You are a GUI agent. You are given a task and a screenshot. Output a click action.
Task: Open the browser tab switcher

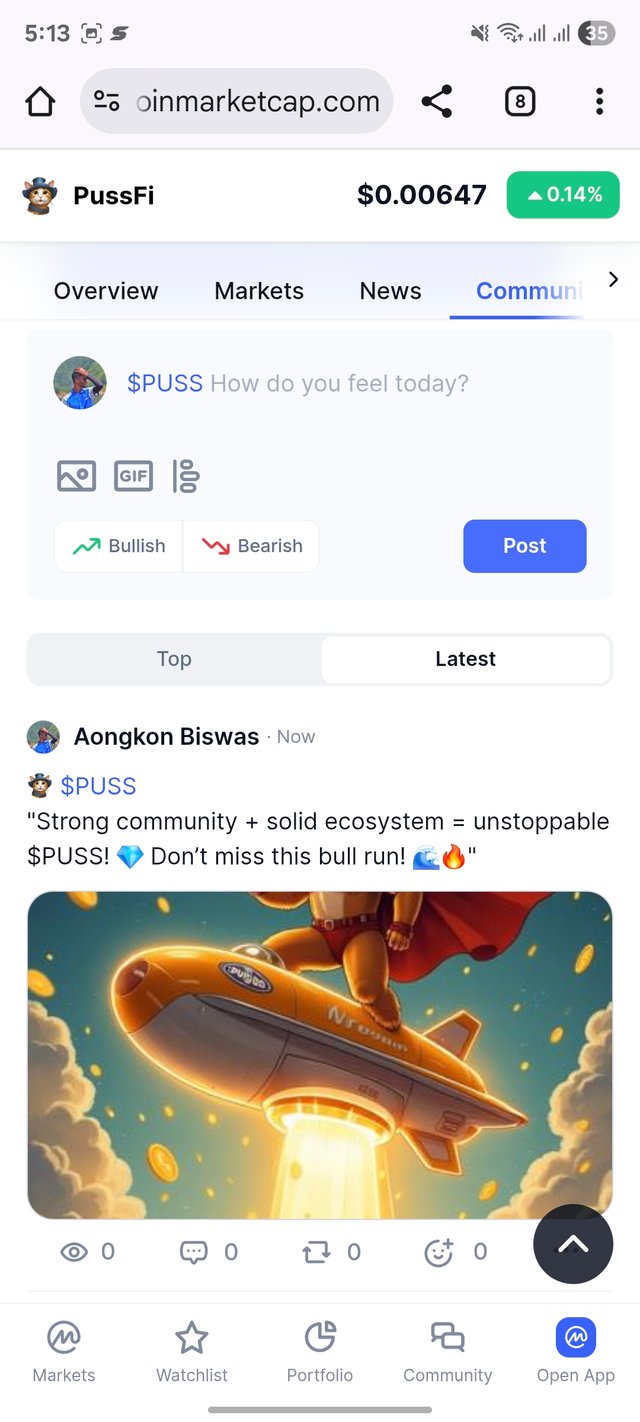click(x=519, y=101)
